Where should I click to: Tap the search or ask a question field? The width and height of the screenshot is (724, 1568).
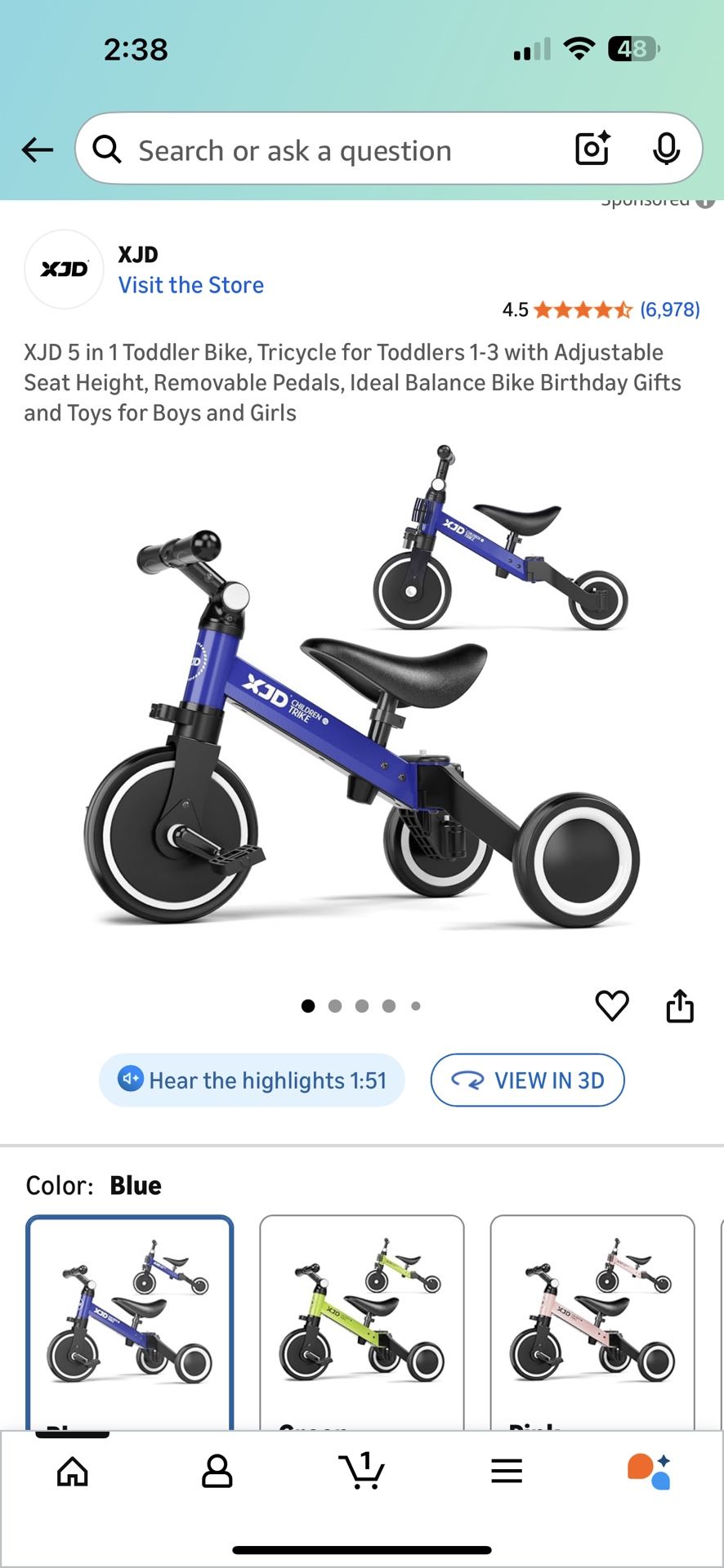point(327,150)
